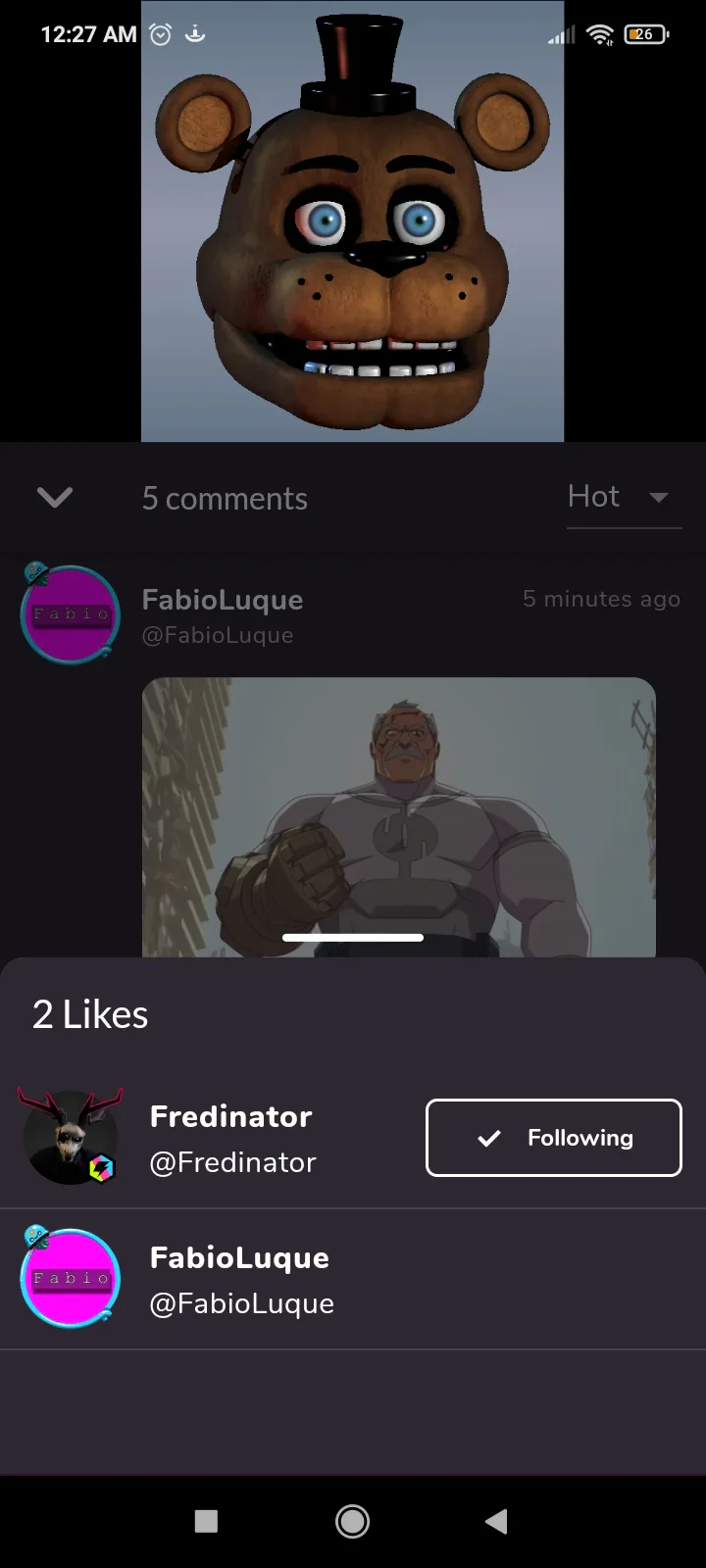Tap FabioLuque's avatar on the comment
Image resolution: width=706 pixels, height=1568 pixels.
[x=70, y=613]
